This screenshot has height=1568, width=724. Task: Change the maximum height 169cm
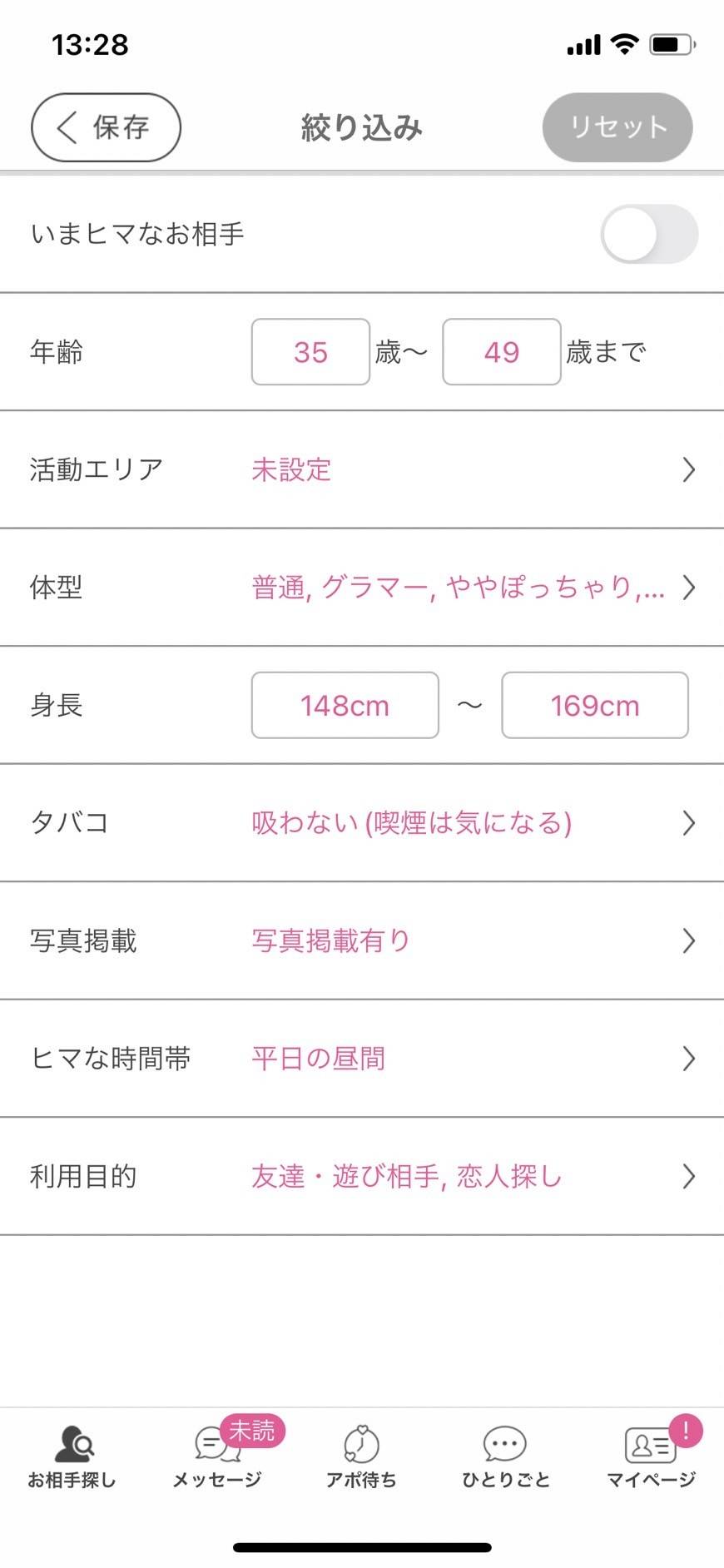(x=595, y=706)
